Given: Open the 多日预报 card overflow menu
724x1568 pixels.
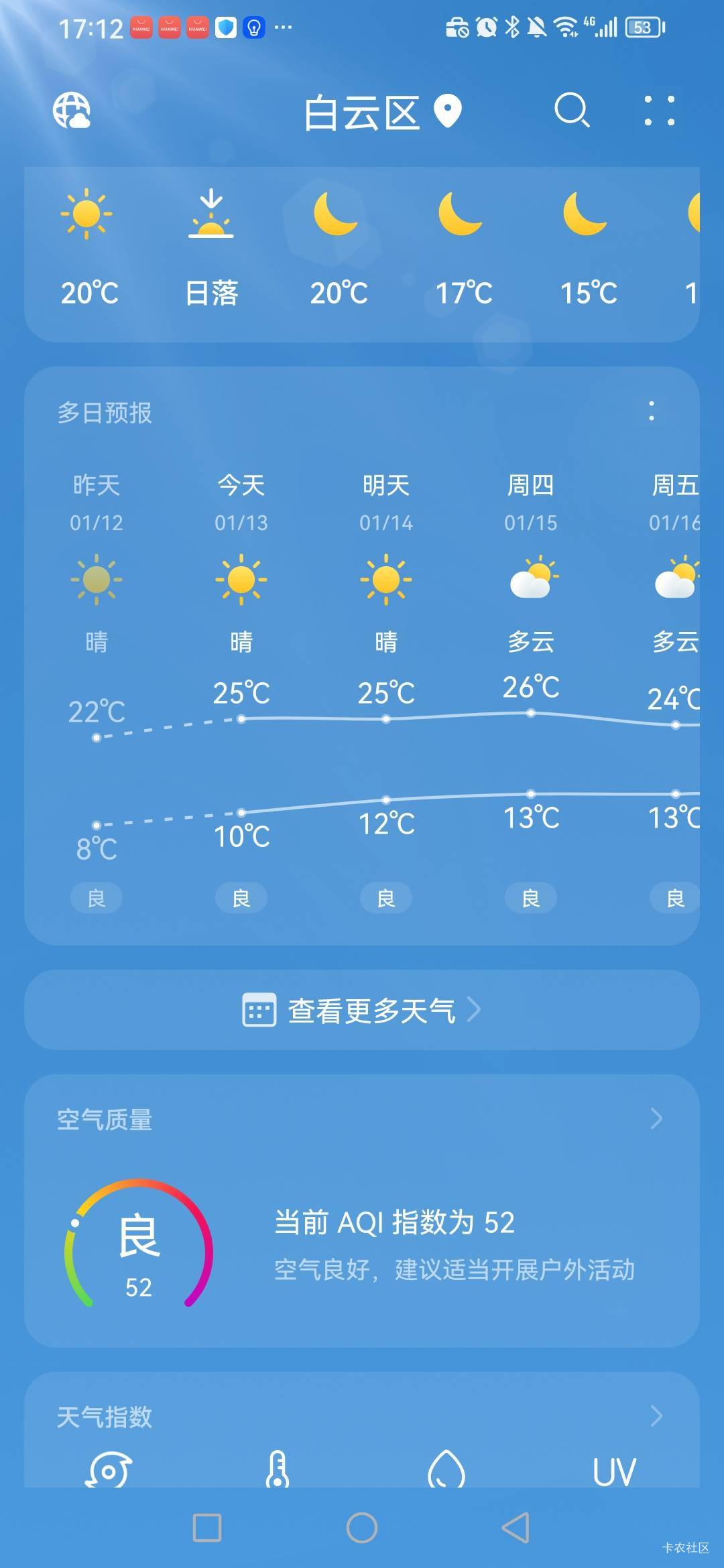Looking at the screenshot, I should 651,411.
